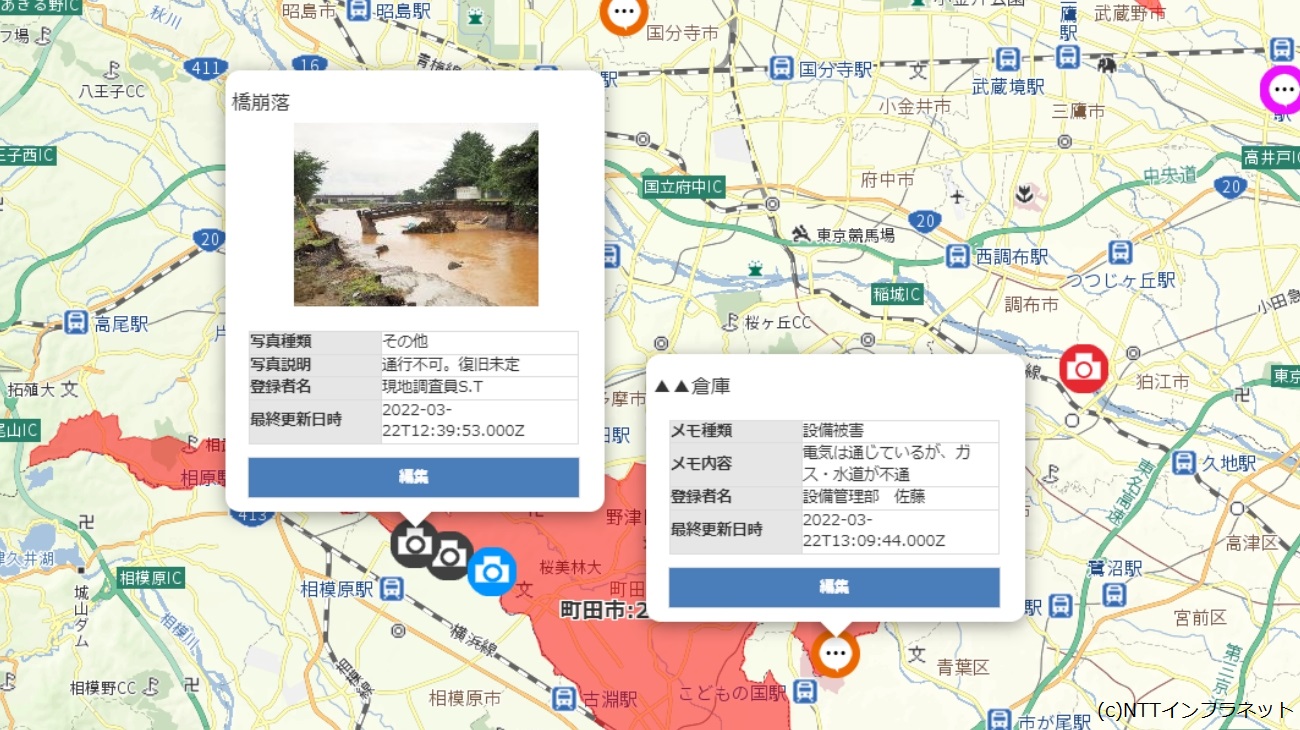Screen dimensions: 1300x730
Task: Open the bridge collapse photo
Action: (x=416, y=214)
